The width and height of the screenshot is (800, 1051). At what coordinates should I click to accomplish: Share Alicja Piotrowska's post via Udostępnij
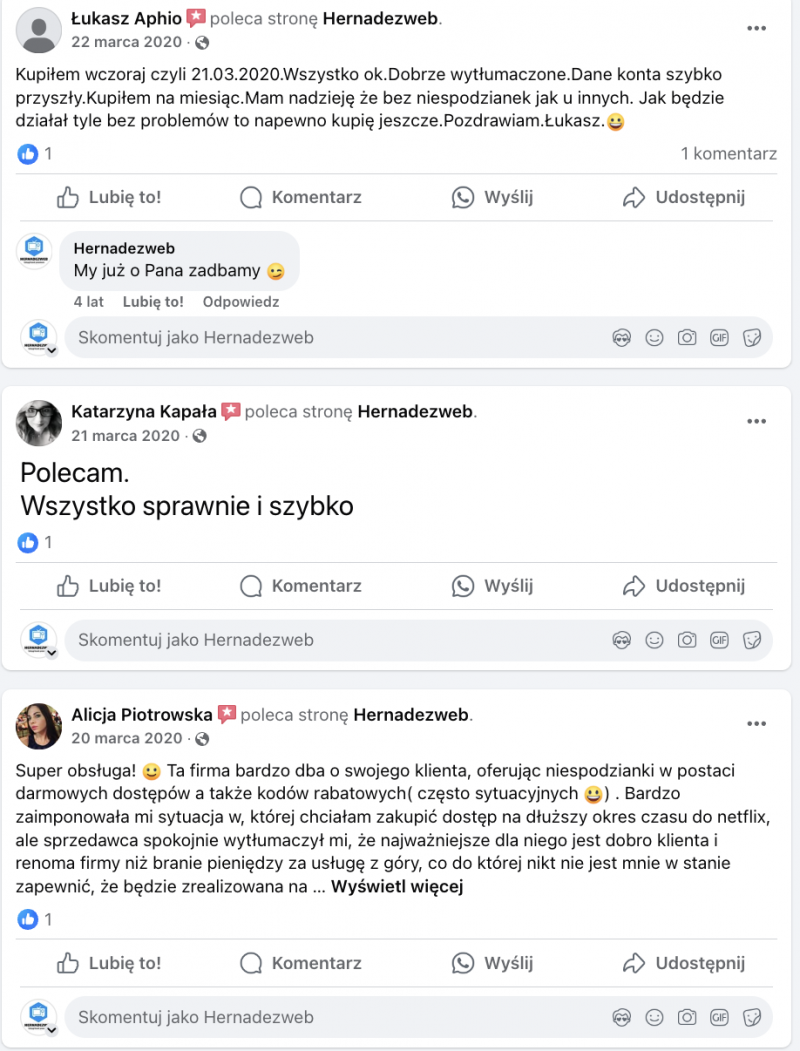point(684,963)
